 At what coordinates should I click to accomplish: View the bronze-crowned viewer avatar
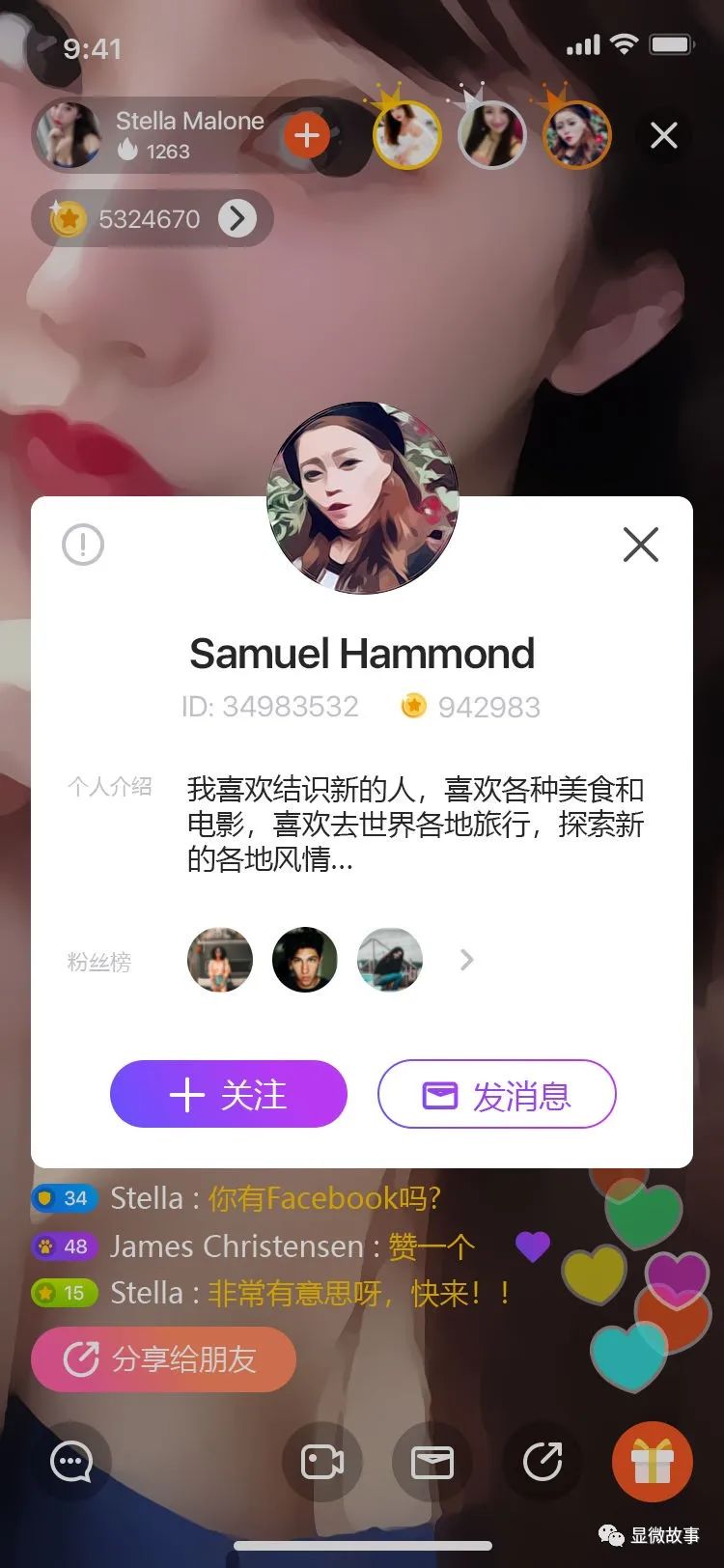[576, 135]
